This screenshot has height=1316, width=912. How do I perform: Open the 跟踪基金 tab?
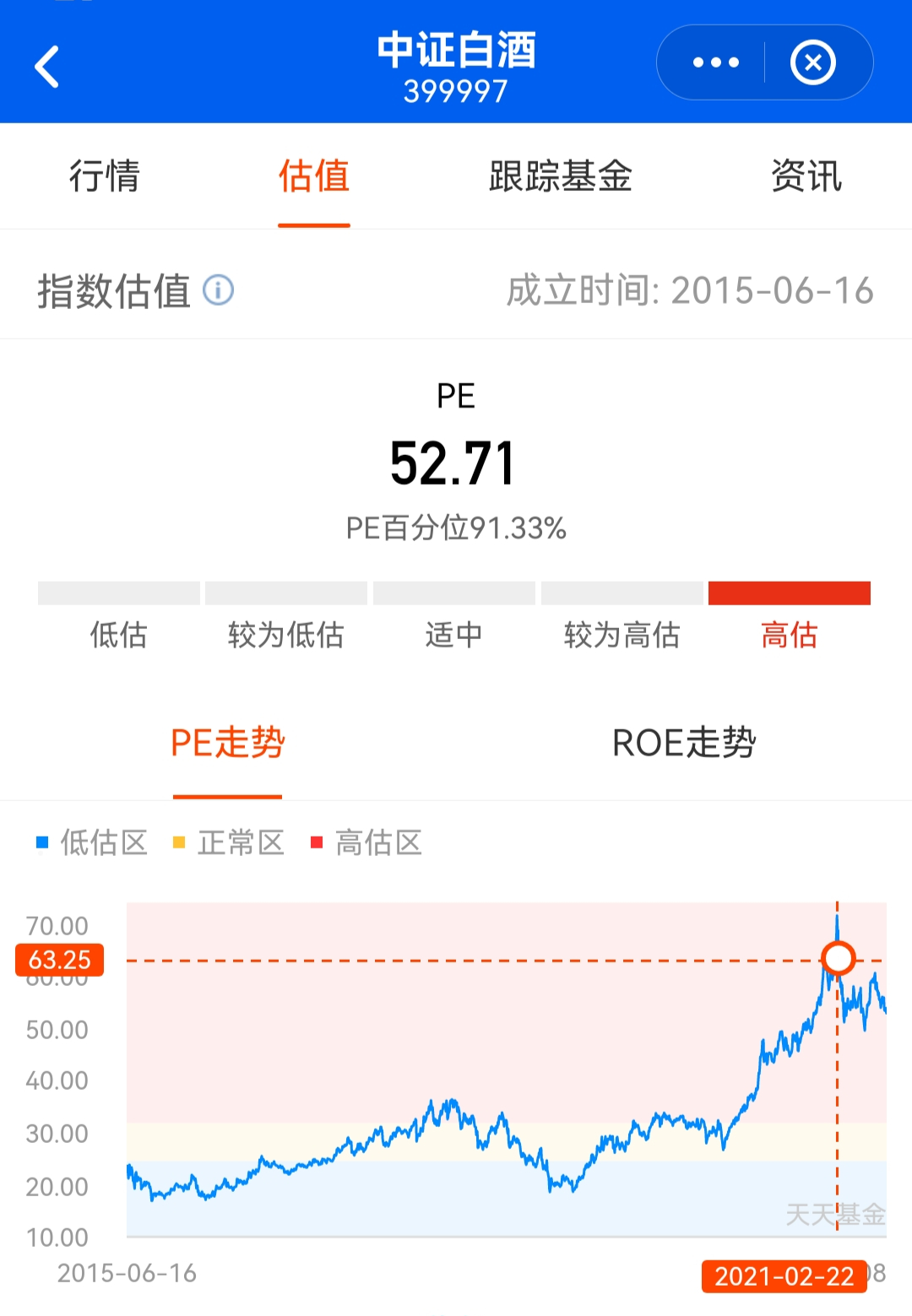561,176
